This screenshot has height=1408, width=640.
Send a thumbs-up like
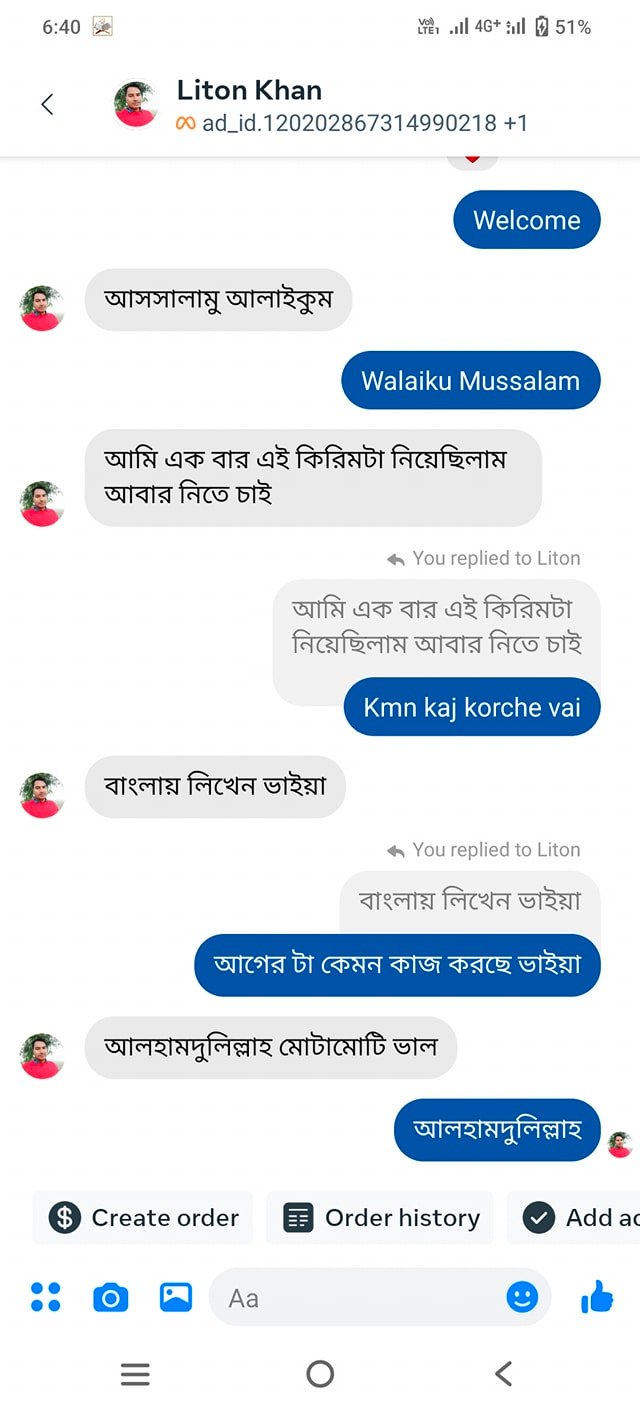(597, 1297)
